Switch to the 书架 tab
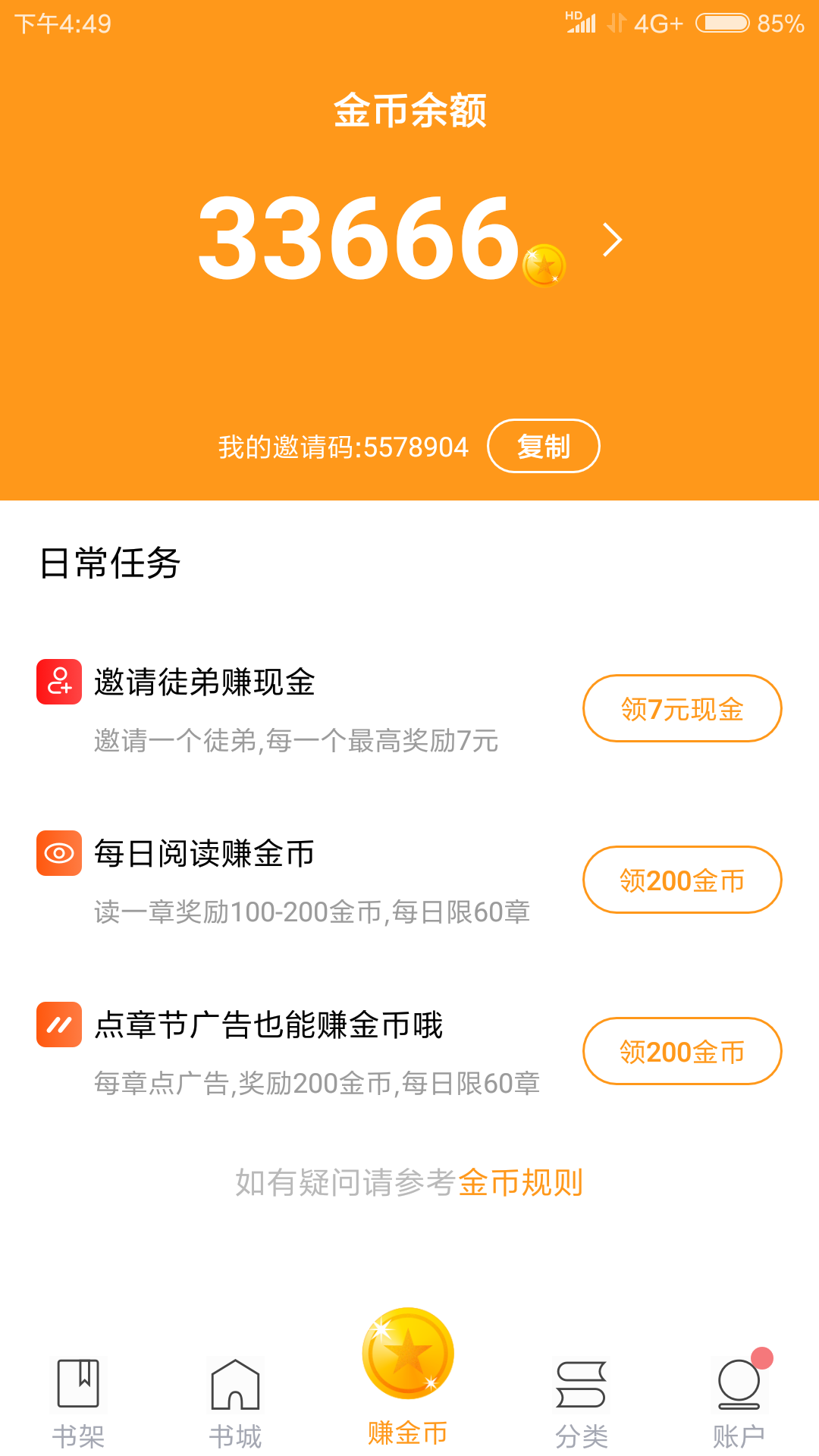The height and width of the screenshot is (1456, 819). 79,1403
